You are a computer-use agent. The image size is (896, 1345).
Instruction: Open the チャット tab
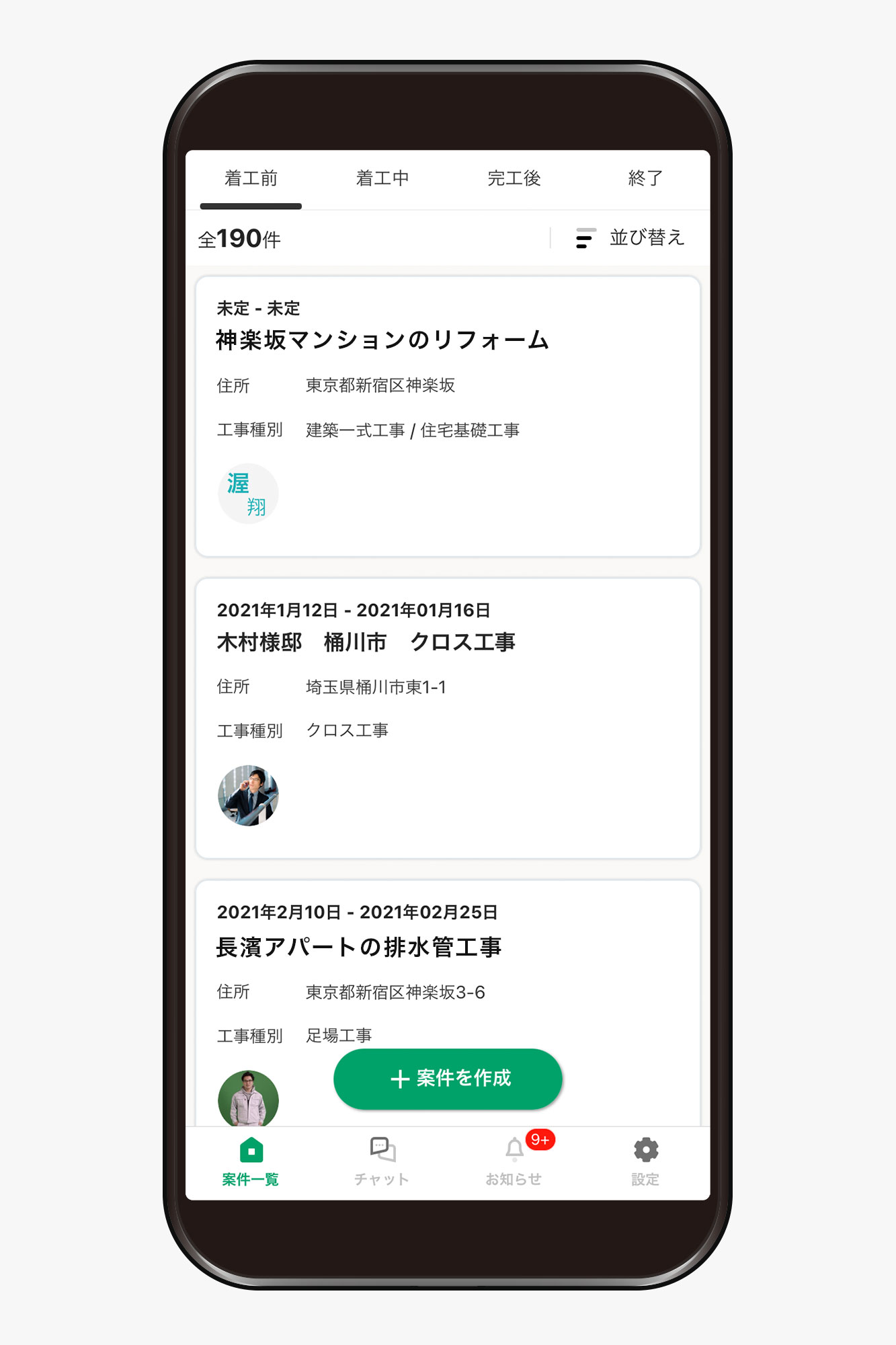[x=382, y=1163]
